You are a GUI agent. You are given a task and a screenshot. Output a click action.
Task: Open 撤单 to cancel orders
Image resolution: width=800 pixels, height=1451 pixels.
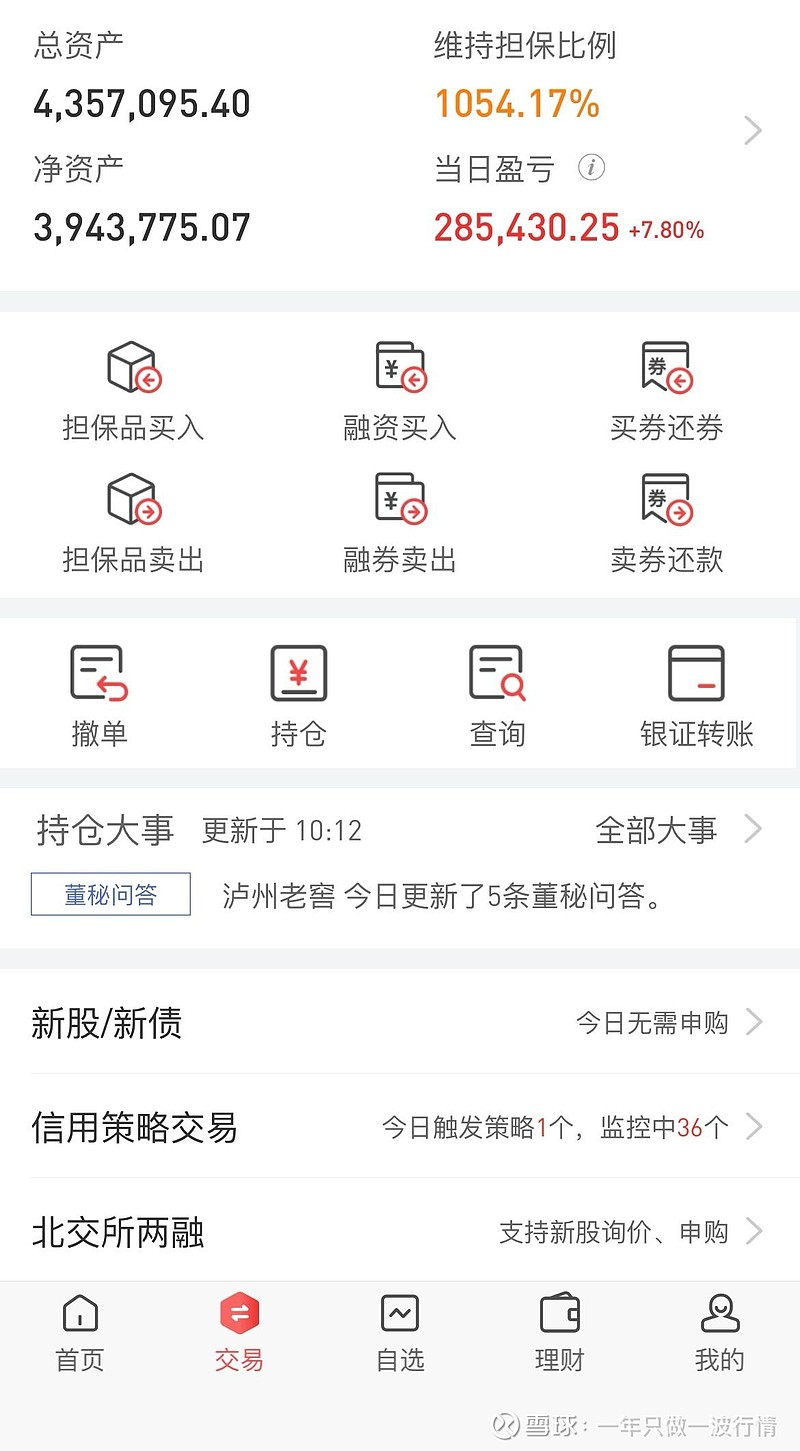click(x=99, y=697)
